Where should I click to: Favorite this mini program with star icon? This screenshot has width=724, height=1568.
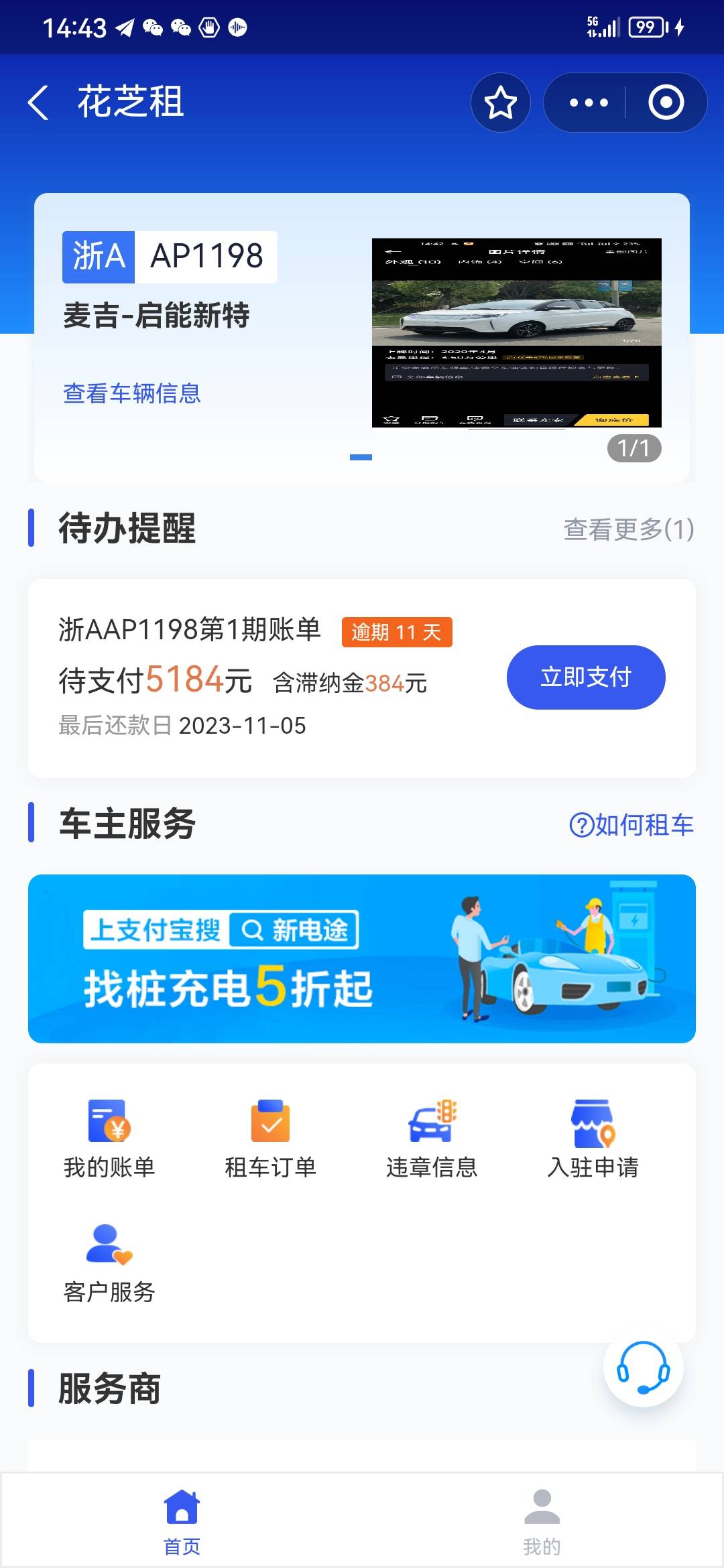(500, 103)
